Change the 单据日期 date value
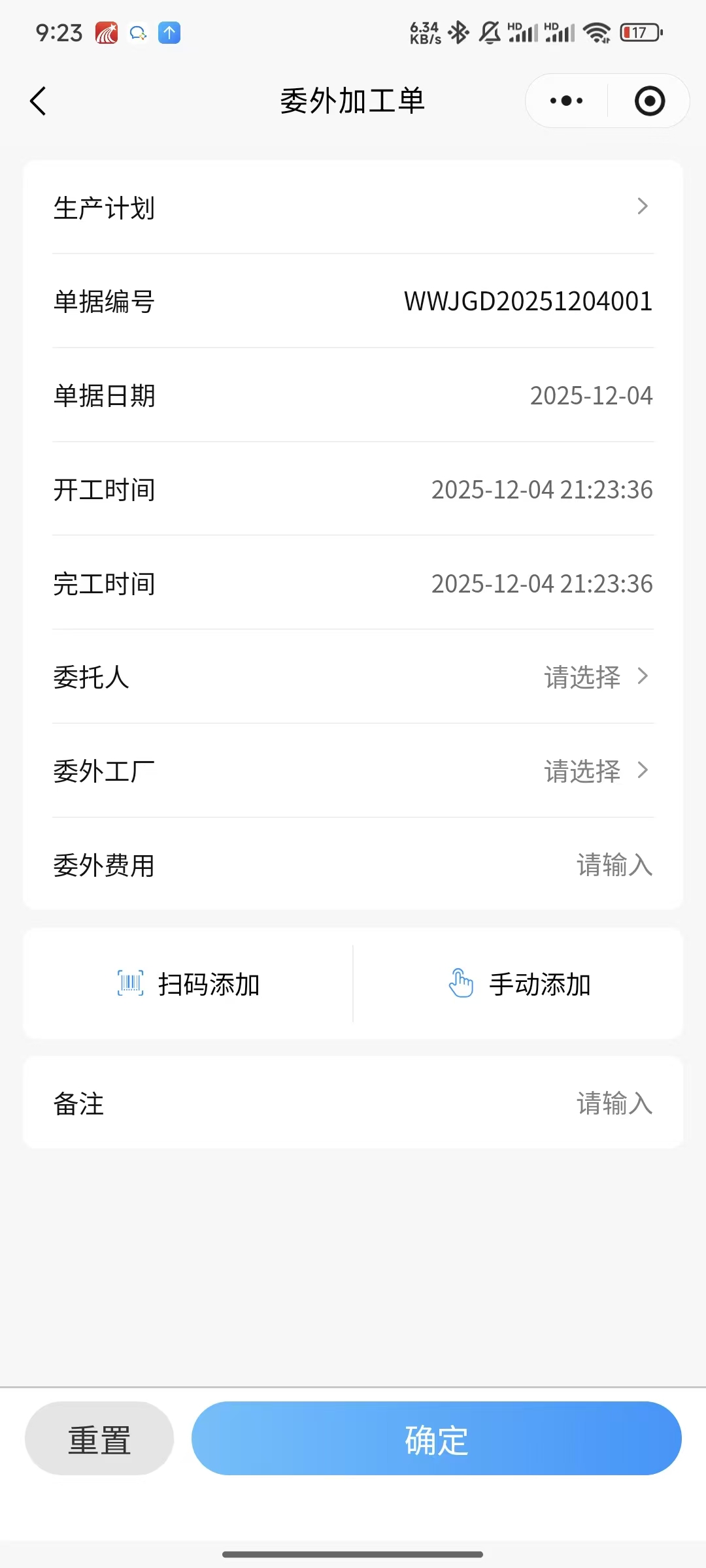Image resolution: width=706 pixels, height=1568 pixels. click(590, 396)
